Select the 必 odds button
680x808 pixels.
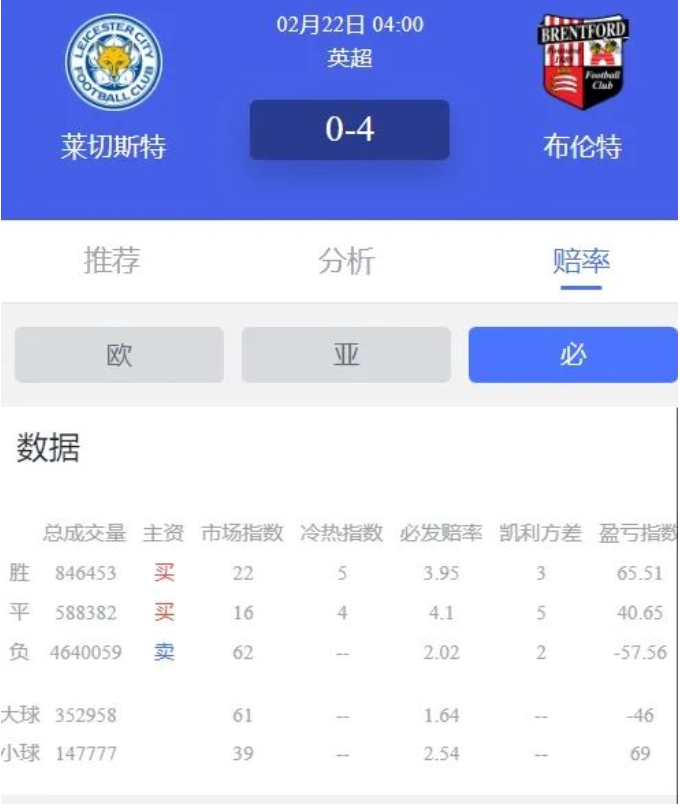pyautogui.click(x=573, y=355)
